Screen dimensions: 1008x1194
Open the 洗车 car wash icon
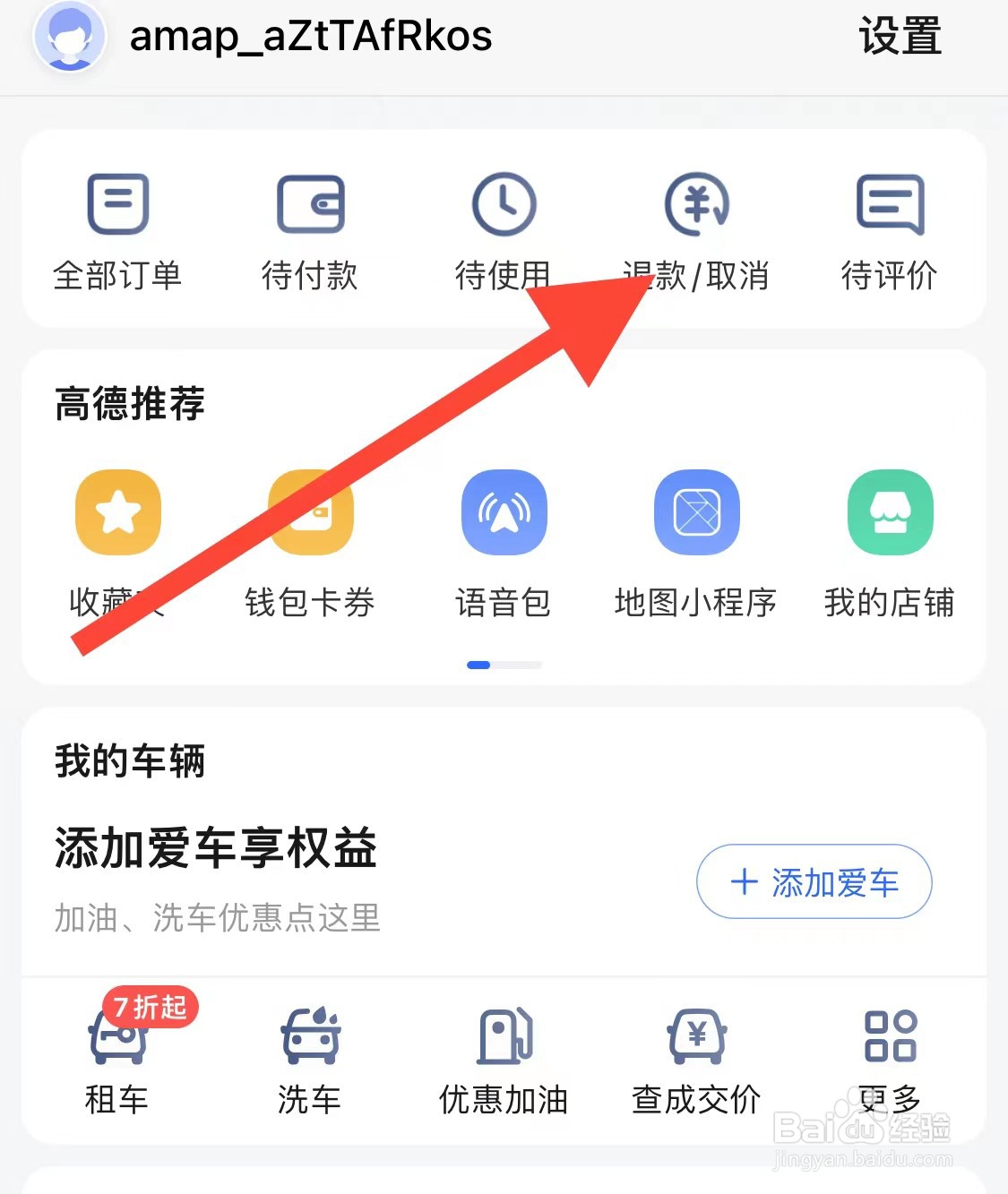coord(309,1057)
